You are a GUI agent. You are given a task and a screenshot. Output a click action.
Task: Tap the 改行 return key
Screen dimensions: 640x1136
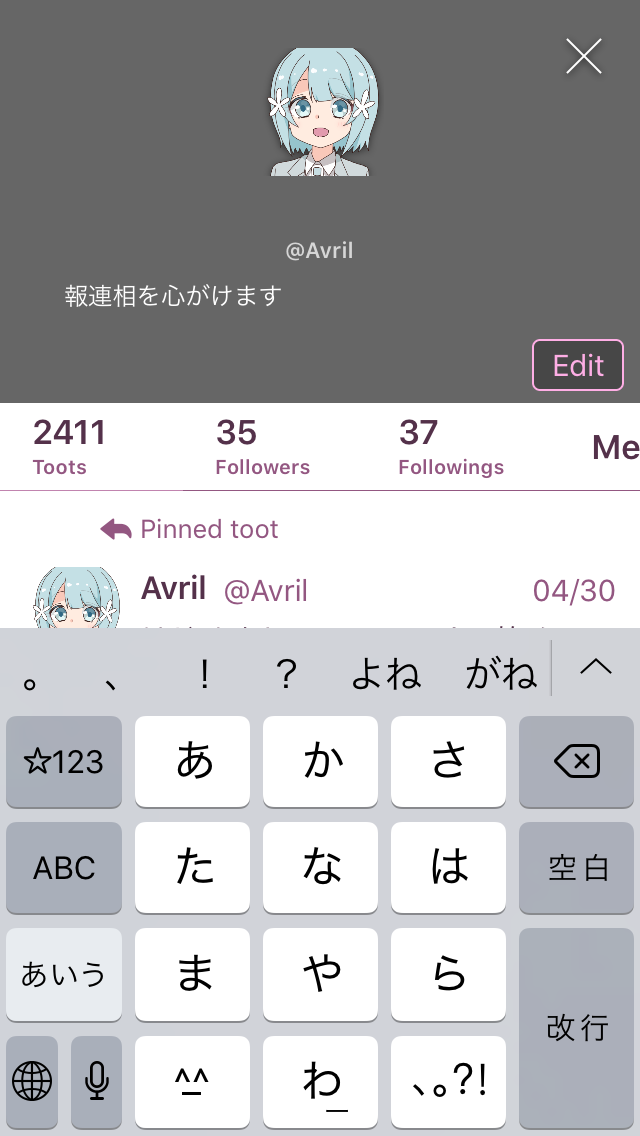[576, 1027]
